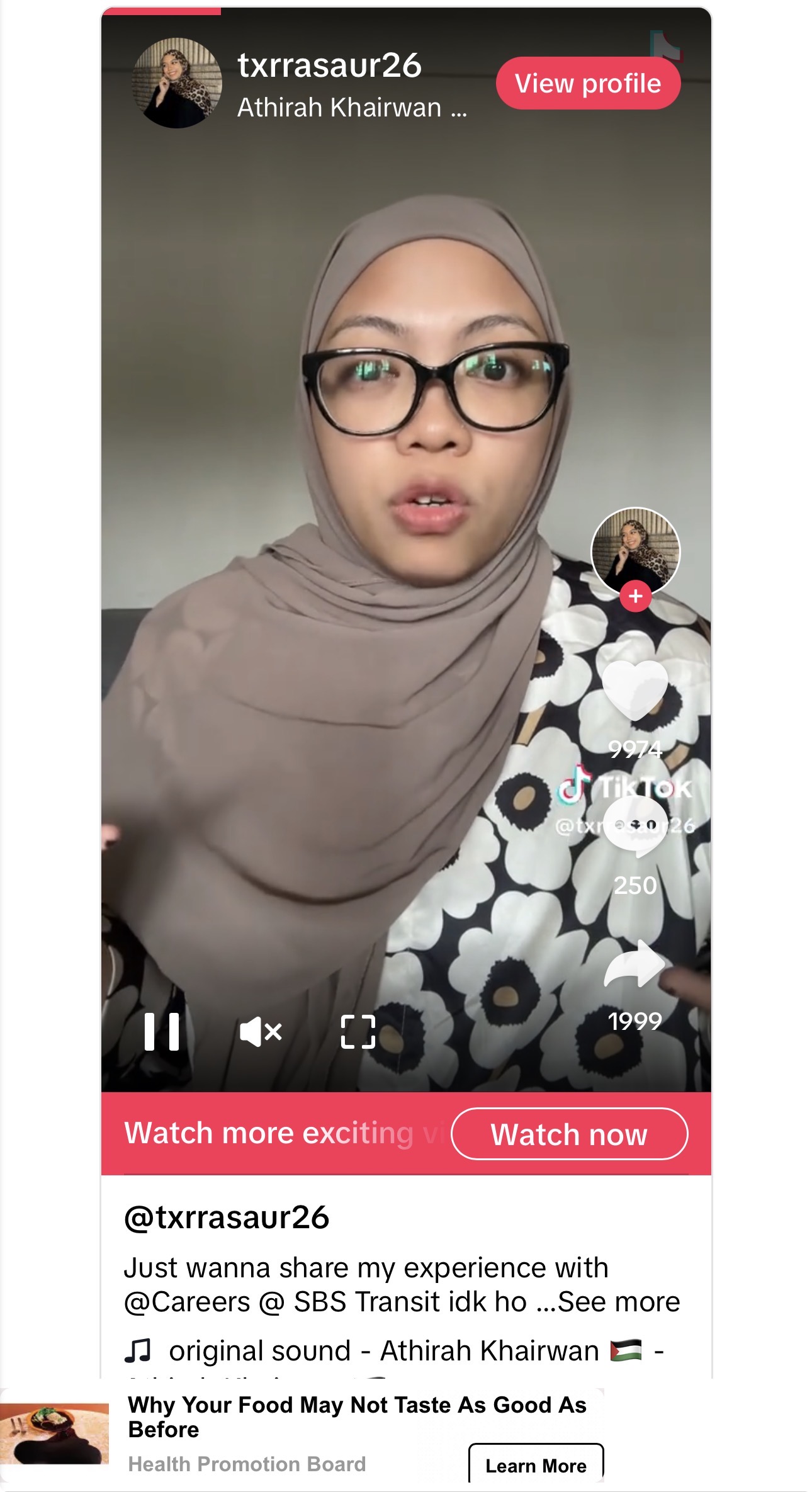Expand caption with See more
Screen dimensions: 812x1492
tap(618, 1302)
